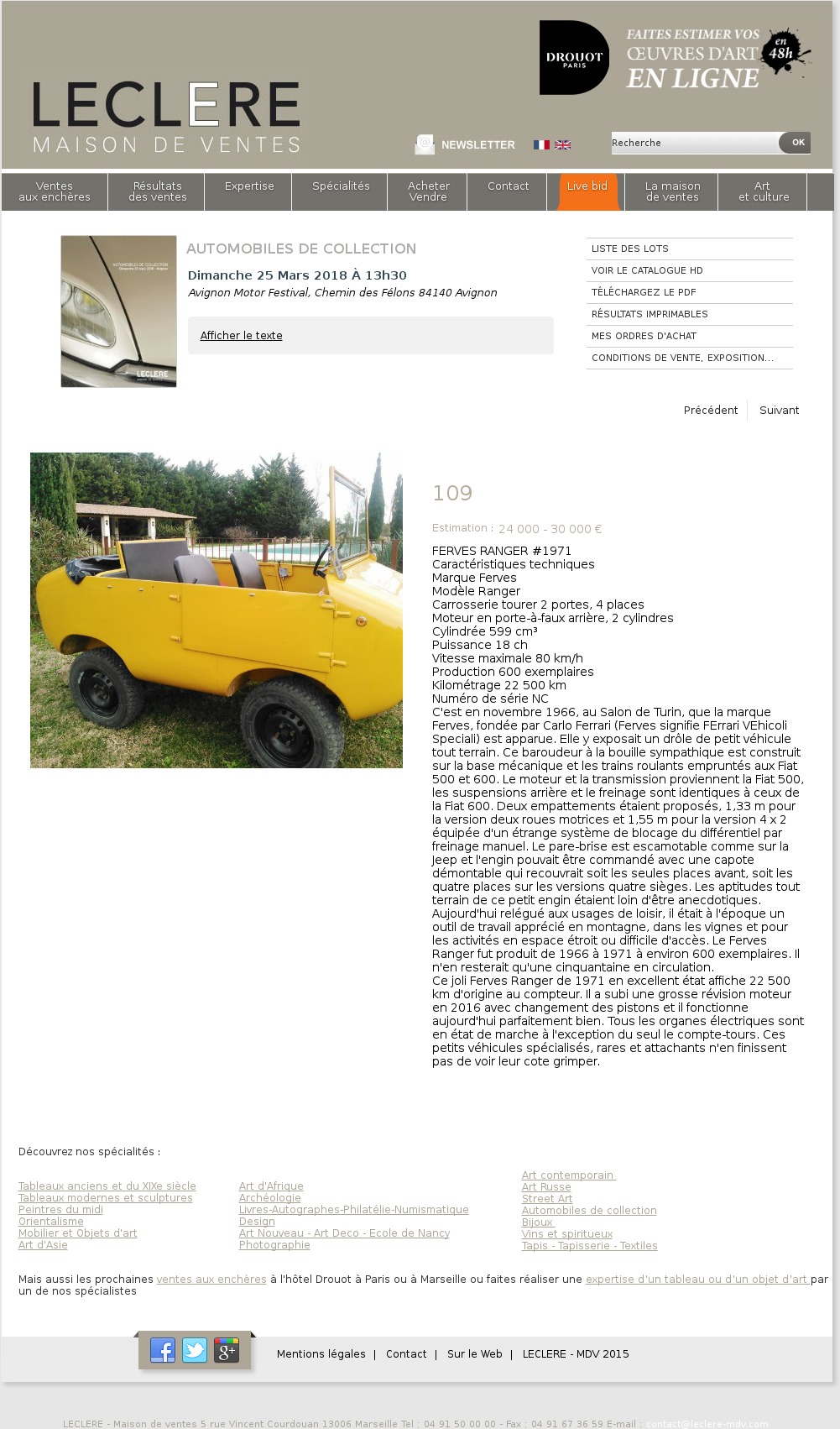The height and width of the screenshot is (1429, 840).
Task: Go to the Suivant lot
Action: tap(779, 411)
